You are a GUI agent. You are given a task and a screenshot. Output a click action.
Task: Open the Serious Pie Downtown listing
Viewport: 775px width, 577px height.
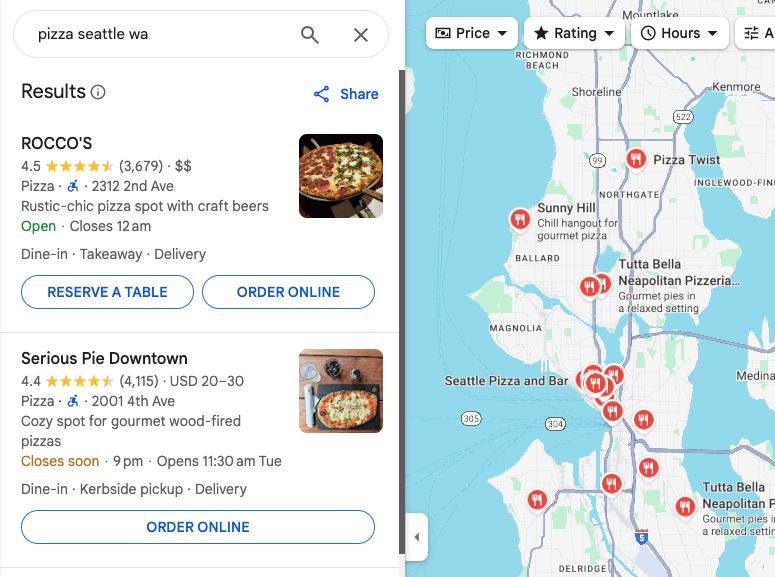point(104,358)
